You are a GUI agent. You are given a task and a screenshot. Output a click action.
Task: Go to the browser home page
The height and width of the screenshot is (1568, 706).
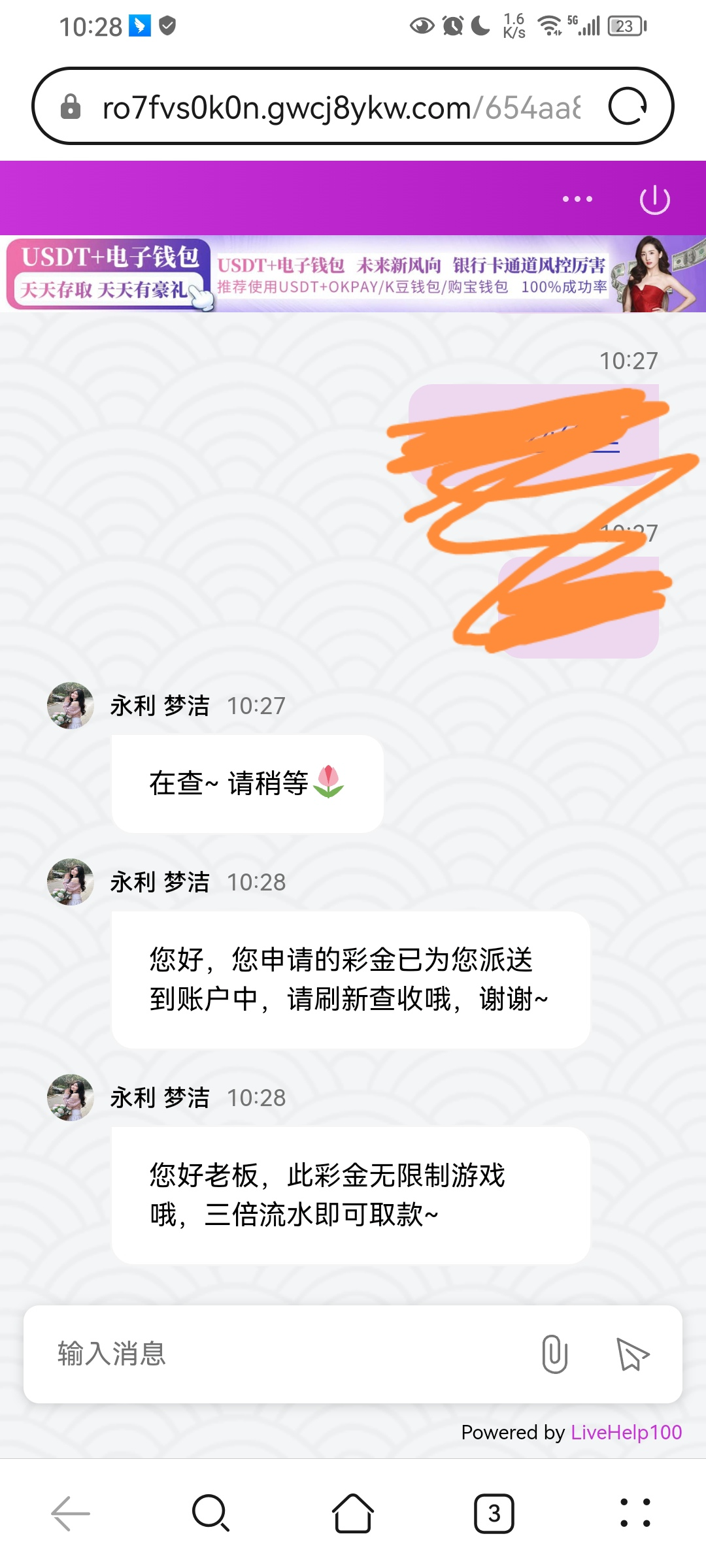(x=353, y=1513)
